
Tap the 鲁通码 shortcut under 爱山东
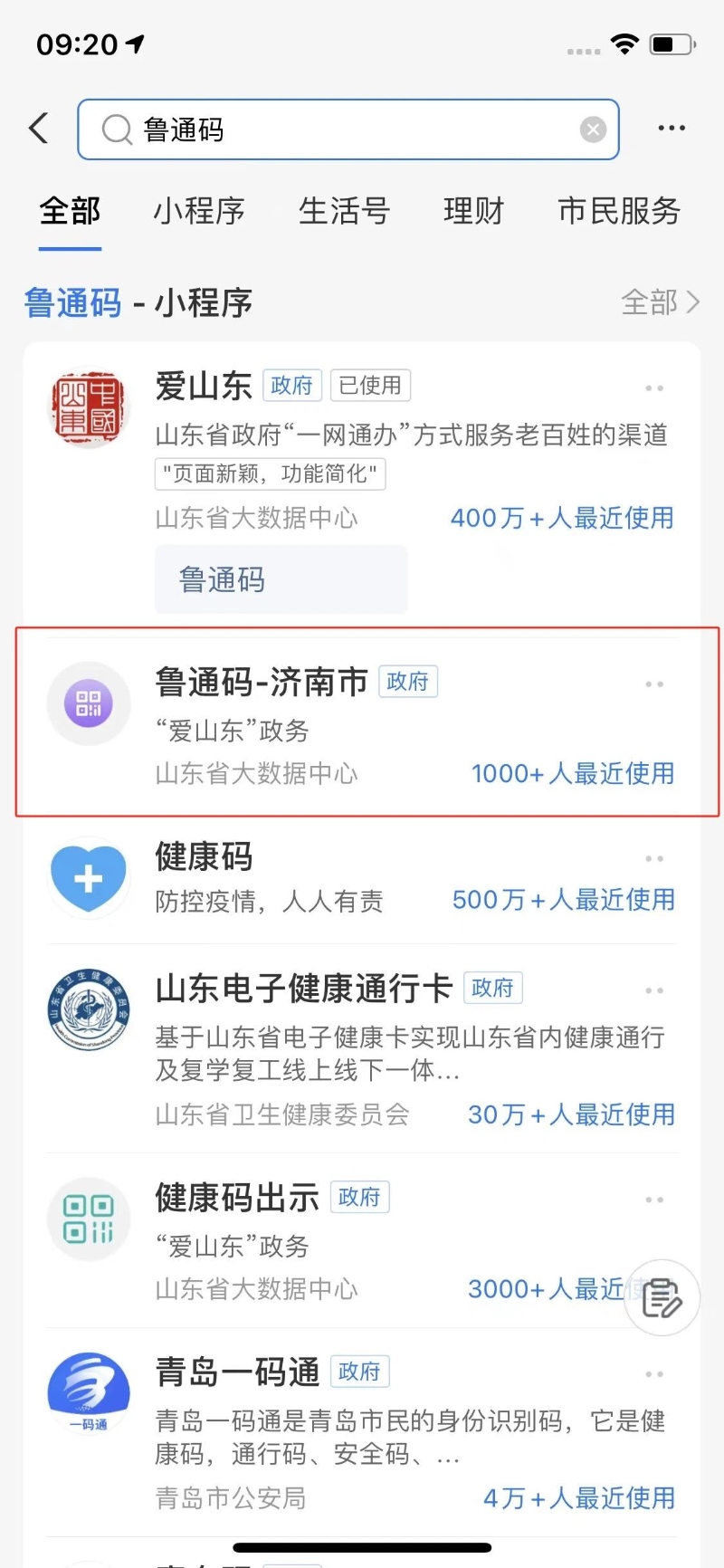[x=281, y=579]
